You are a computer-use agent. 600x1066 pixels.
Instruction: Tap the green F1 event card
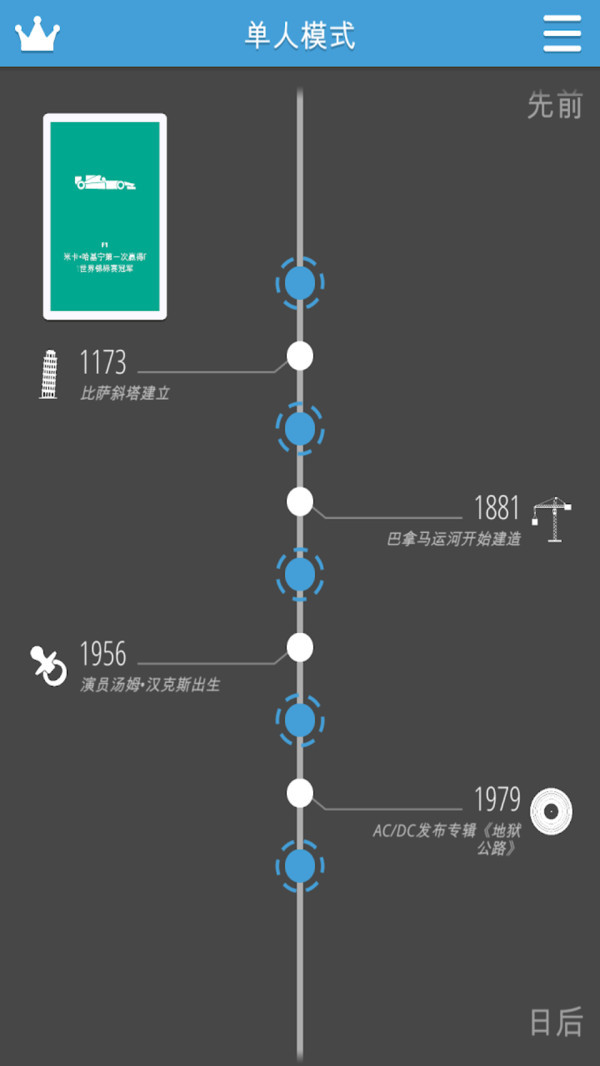pyautogui.click(x=105, y=216)
